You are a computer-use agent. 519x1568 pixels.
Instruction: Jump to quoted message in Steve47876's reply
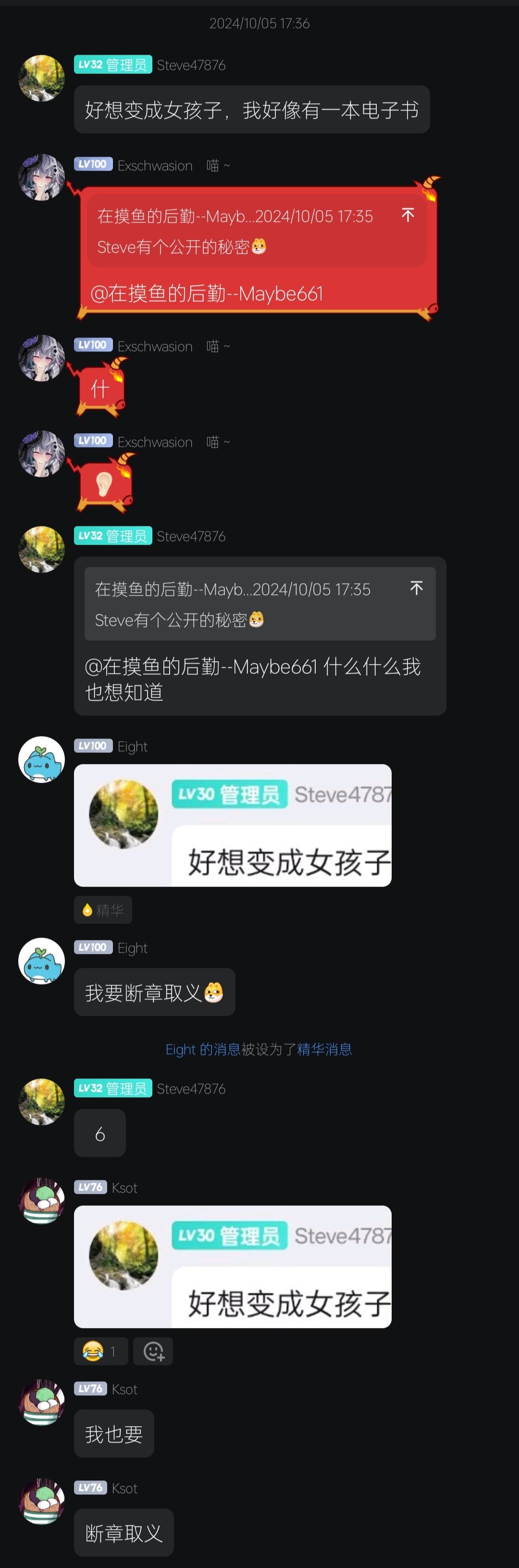click(x=416, y=588)
